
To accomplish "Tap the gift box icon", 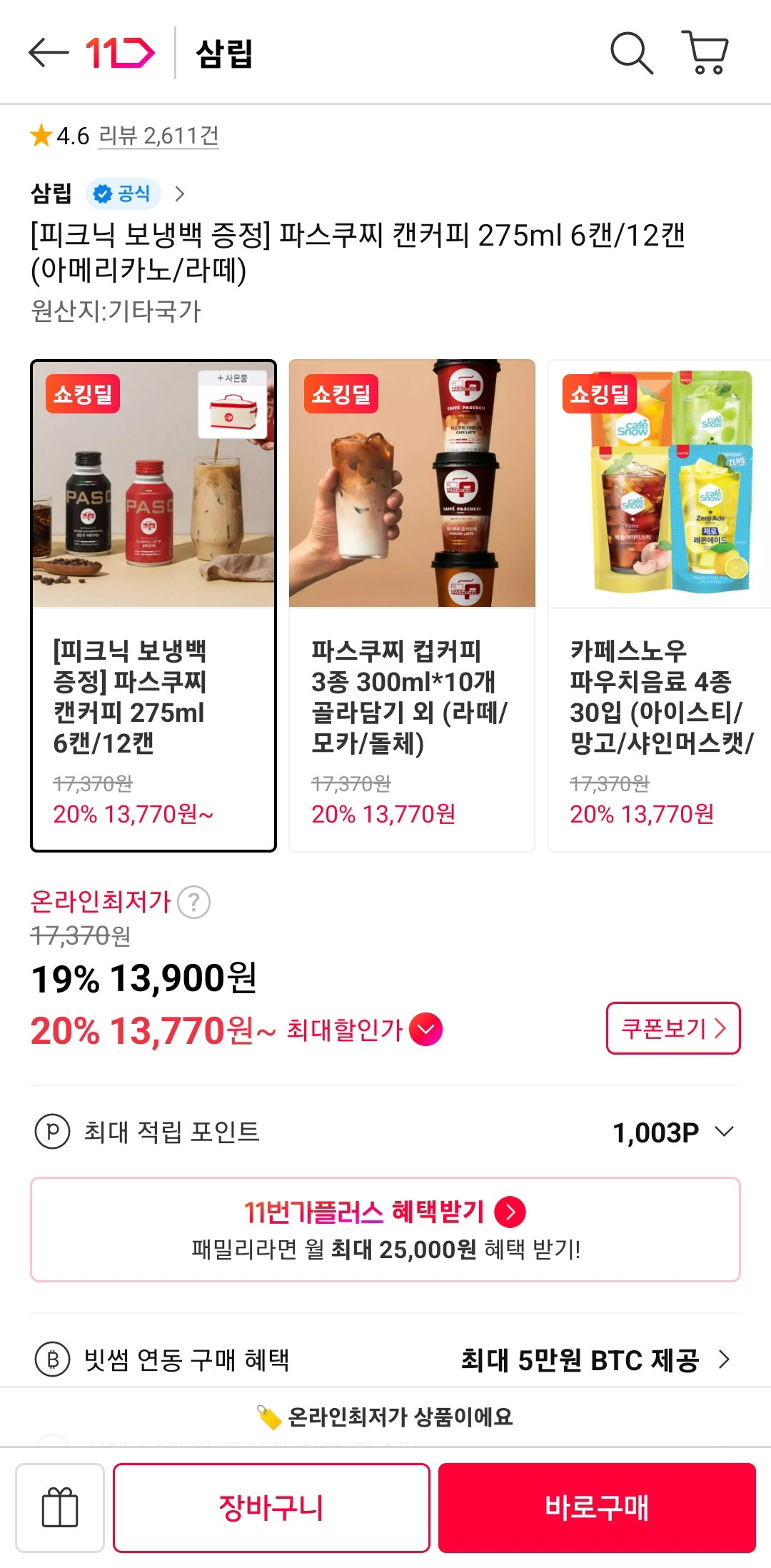I will pos(60,1507).
